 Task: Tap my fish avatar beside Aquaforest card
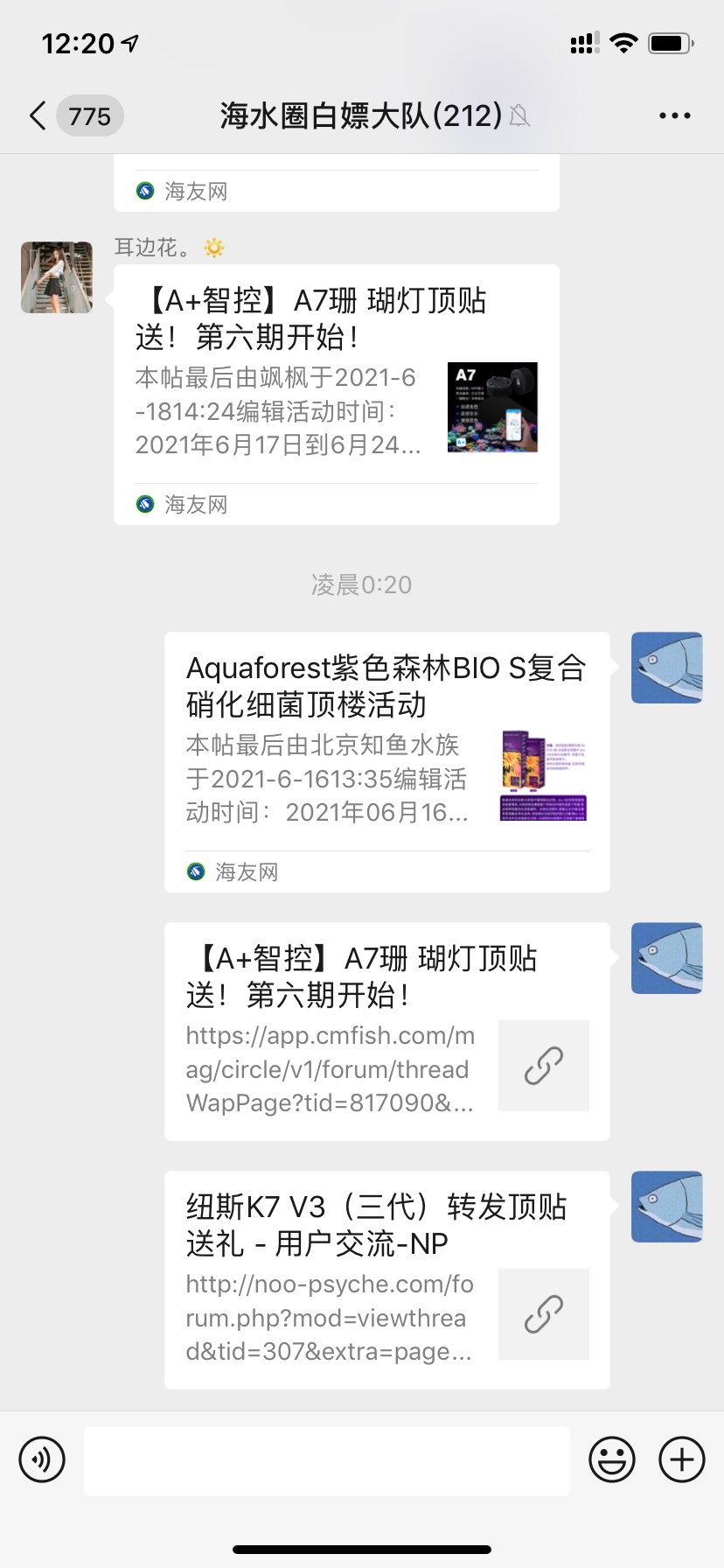point(666,668)
